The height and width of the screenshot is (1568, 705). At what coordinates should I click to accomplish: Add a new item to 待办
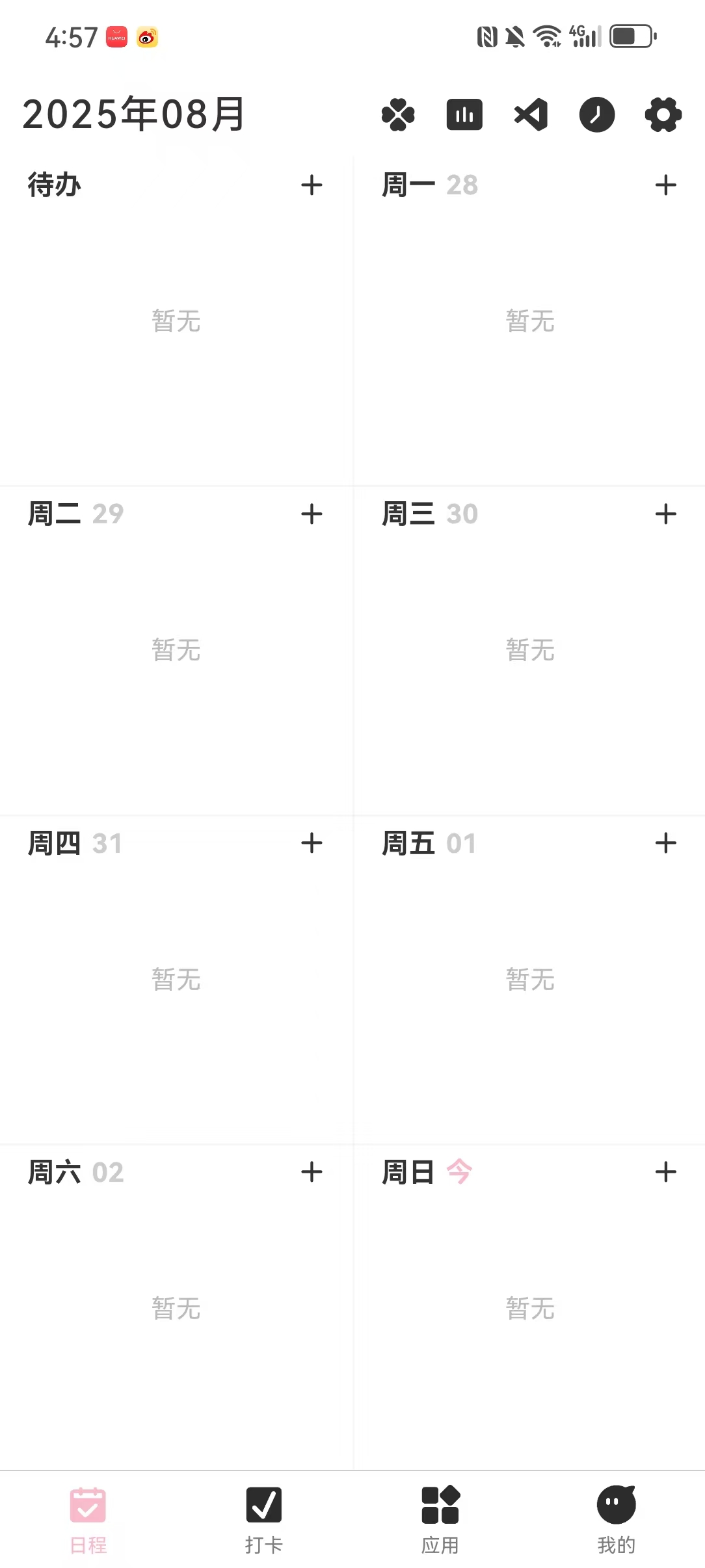312,185
